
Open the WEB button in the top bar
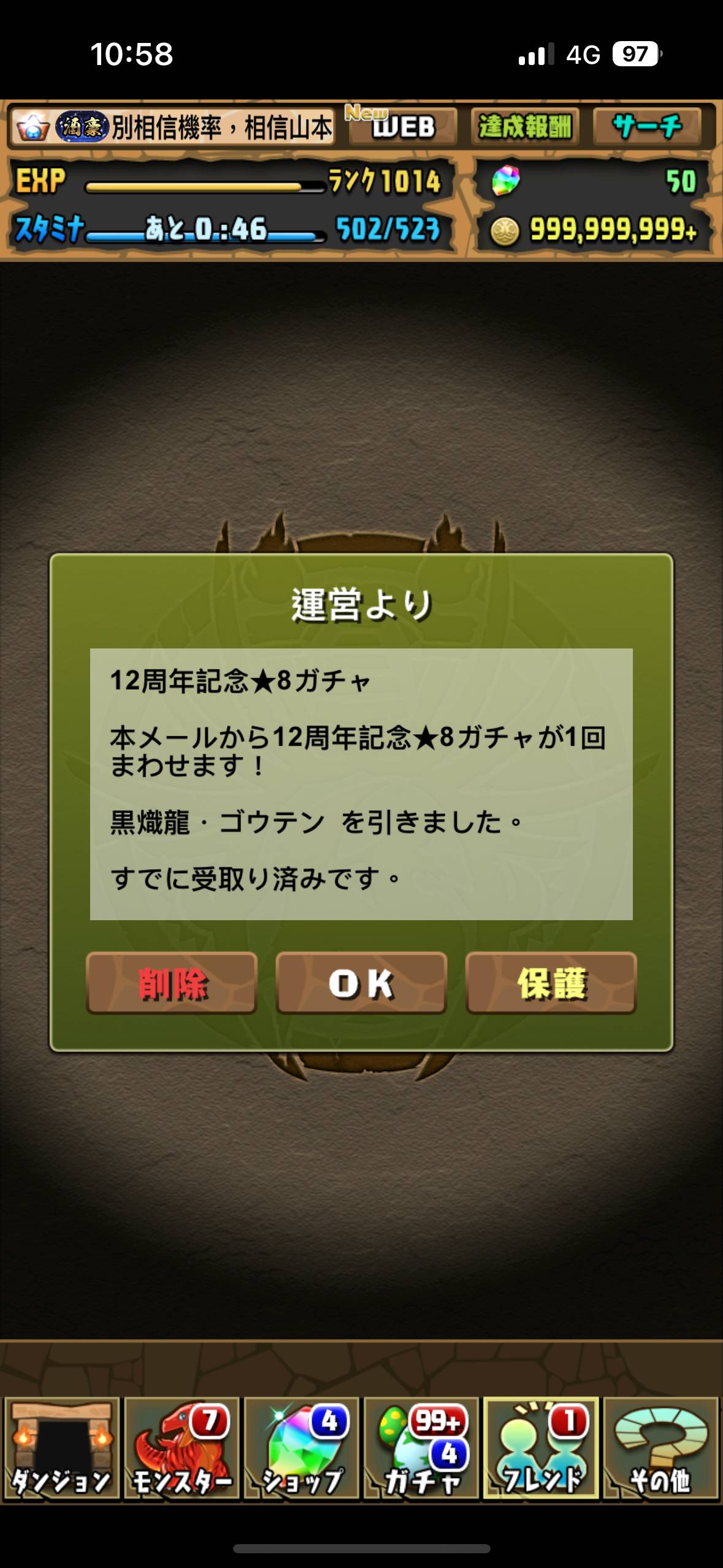point(403,127)
